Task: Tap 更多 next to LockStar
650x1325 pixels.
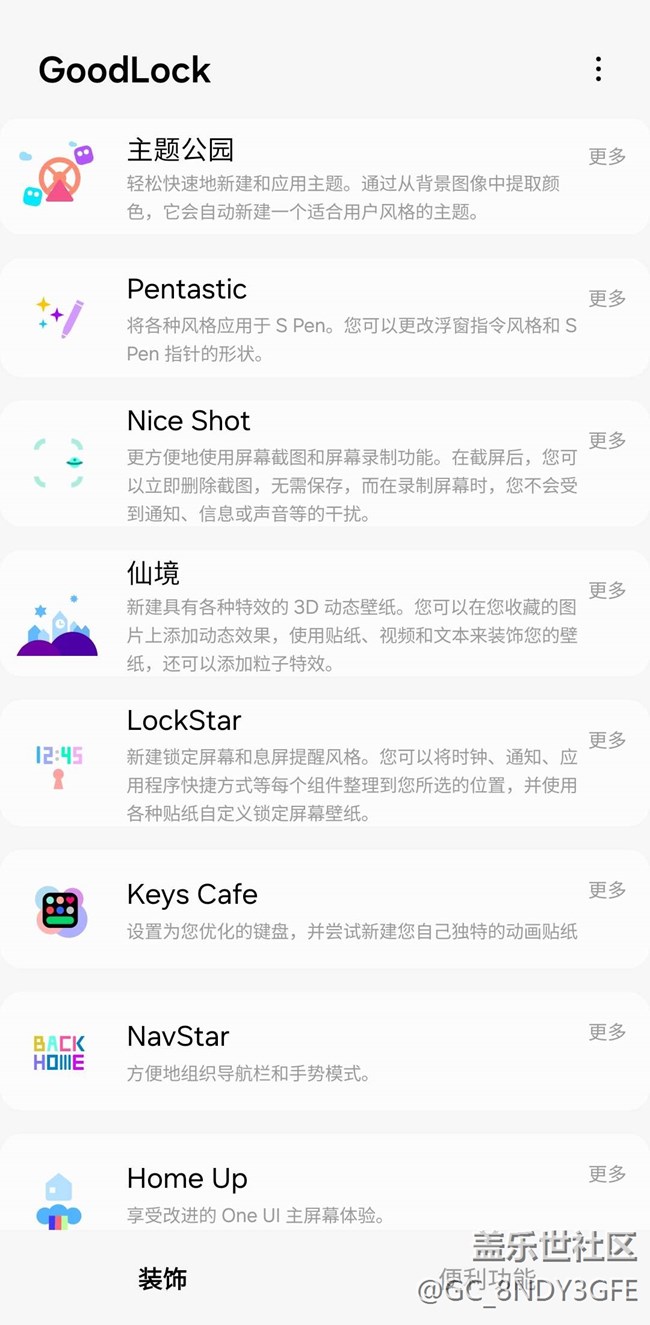Action: tap(607, 740)
